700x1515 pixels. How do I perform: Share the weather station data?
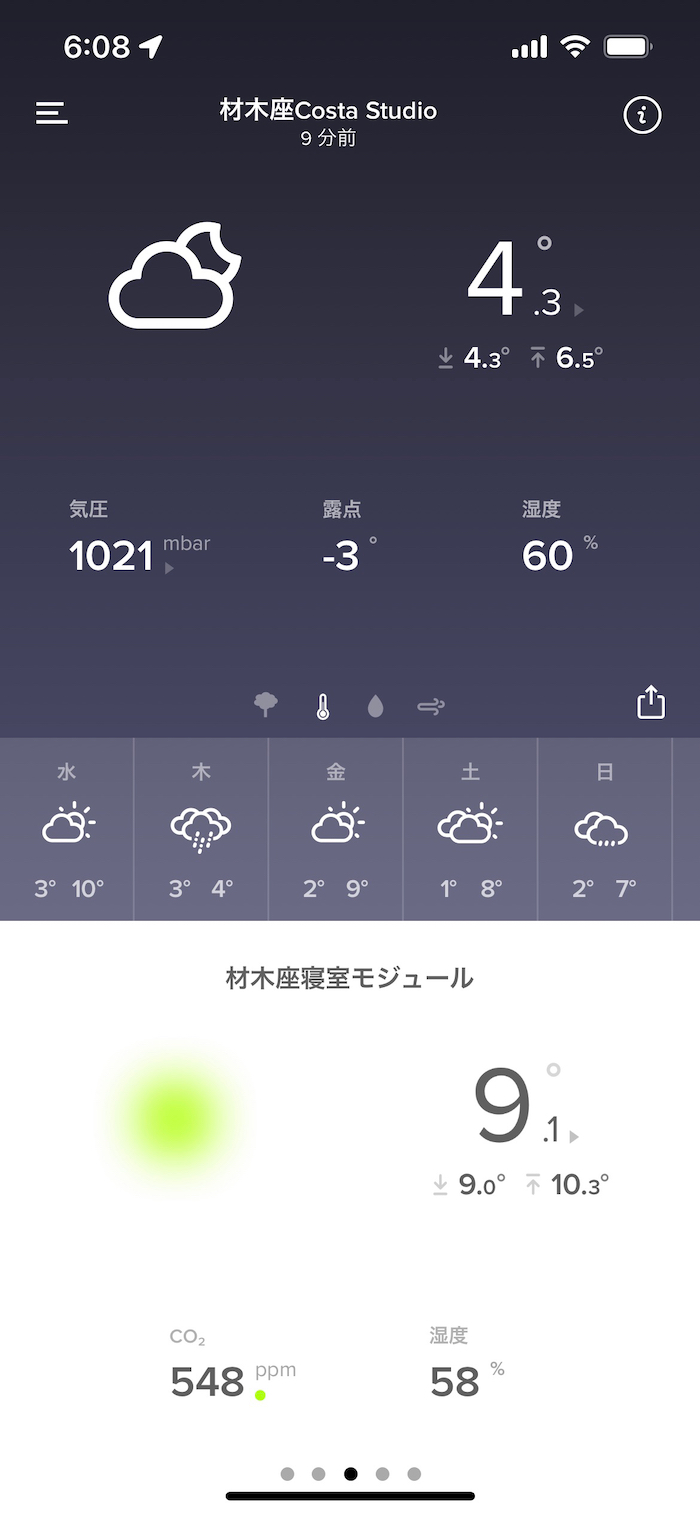651,702
